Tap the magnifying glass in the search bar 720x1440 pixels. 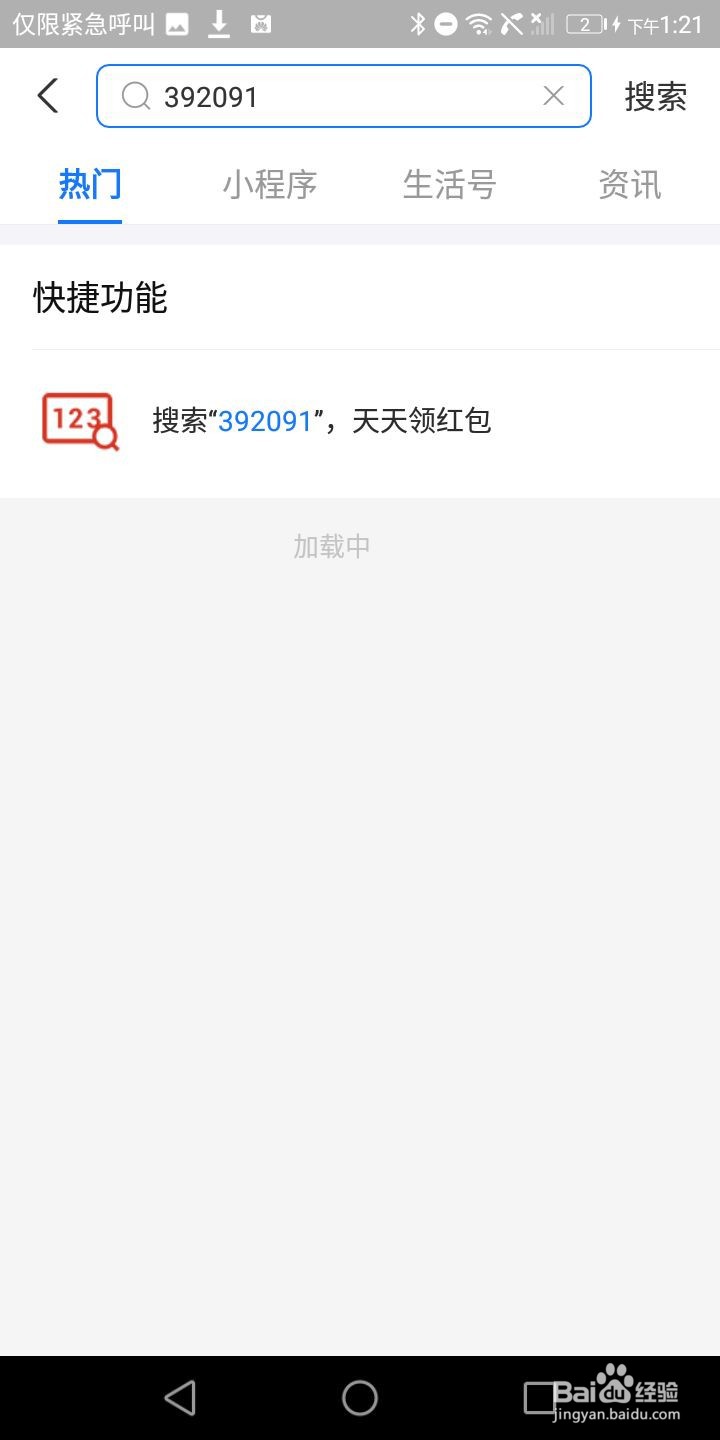coord(135,95)
